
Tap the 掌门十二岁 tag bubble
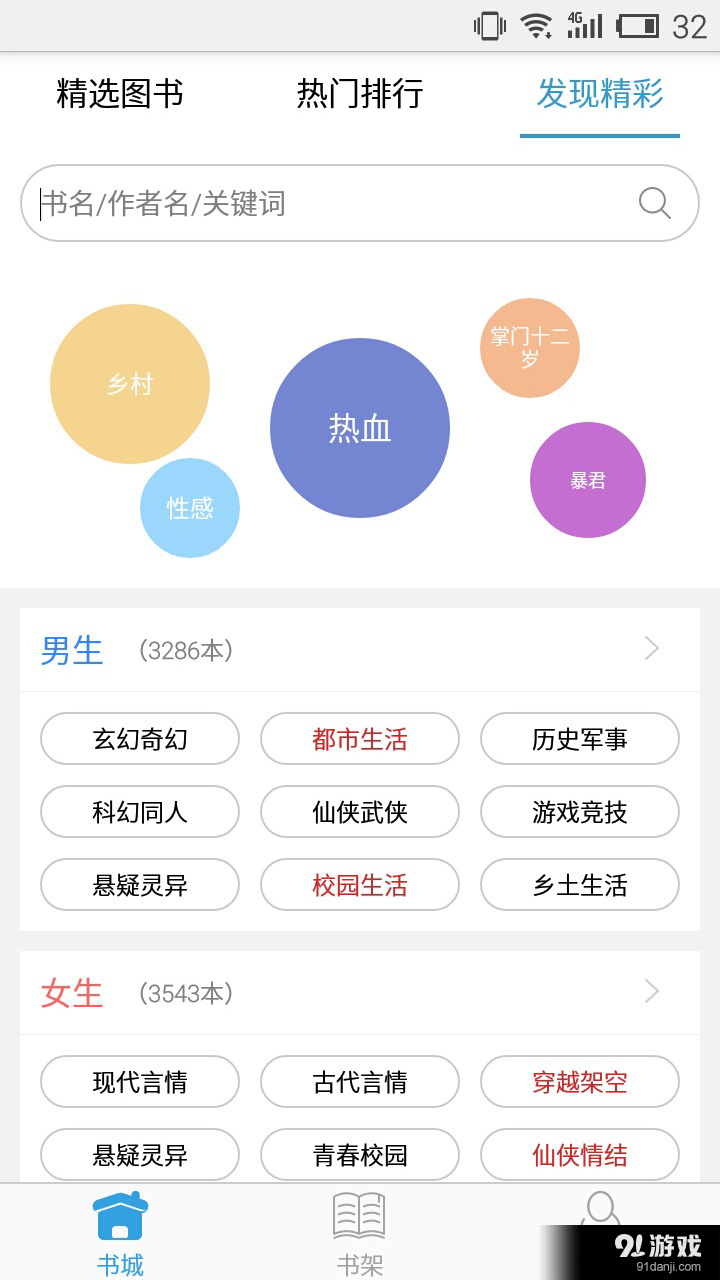(529, 347)
